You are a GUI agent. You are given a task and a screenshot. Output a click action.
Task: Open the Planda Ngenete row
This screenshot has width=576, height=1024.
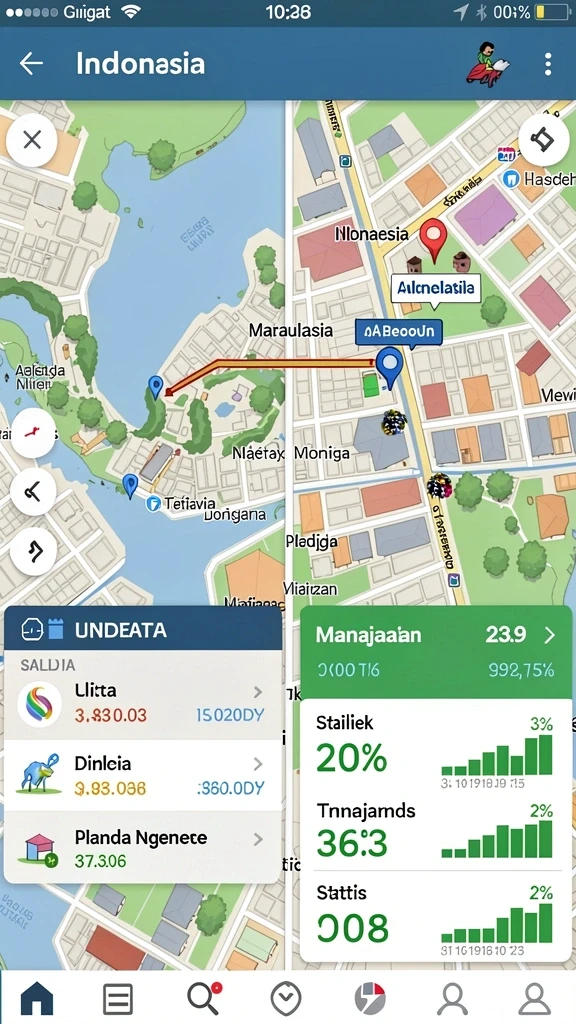pos(143,847)
